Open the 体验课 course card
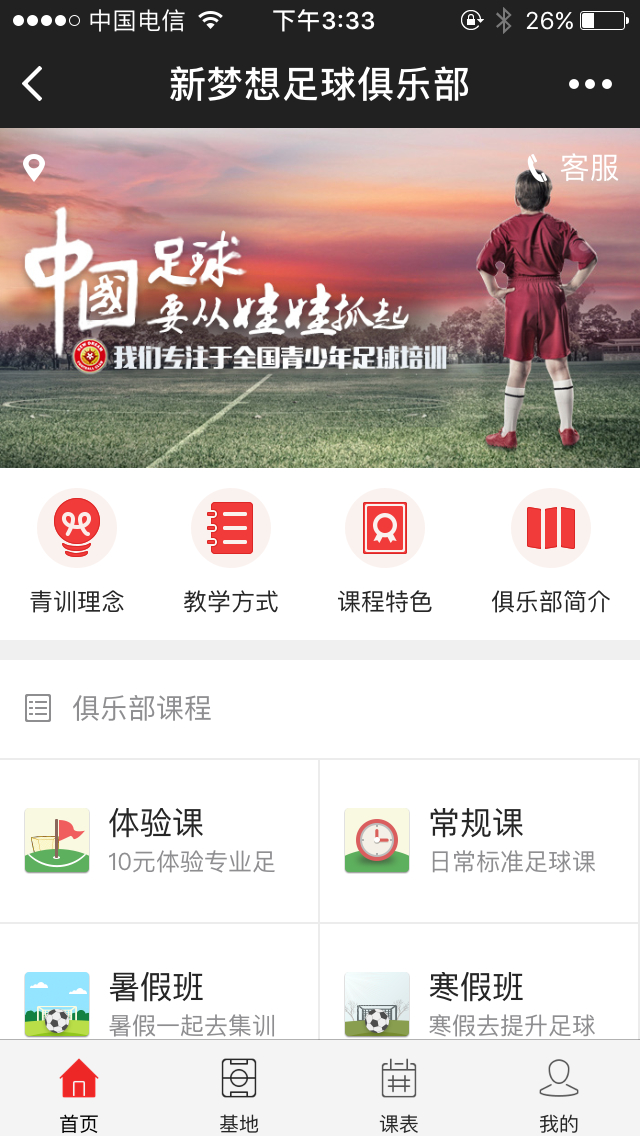The width and height of the screenshot is (640, 1136). (160, 841)
